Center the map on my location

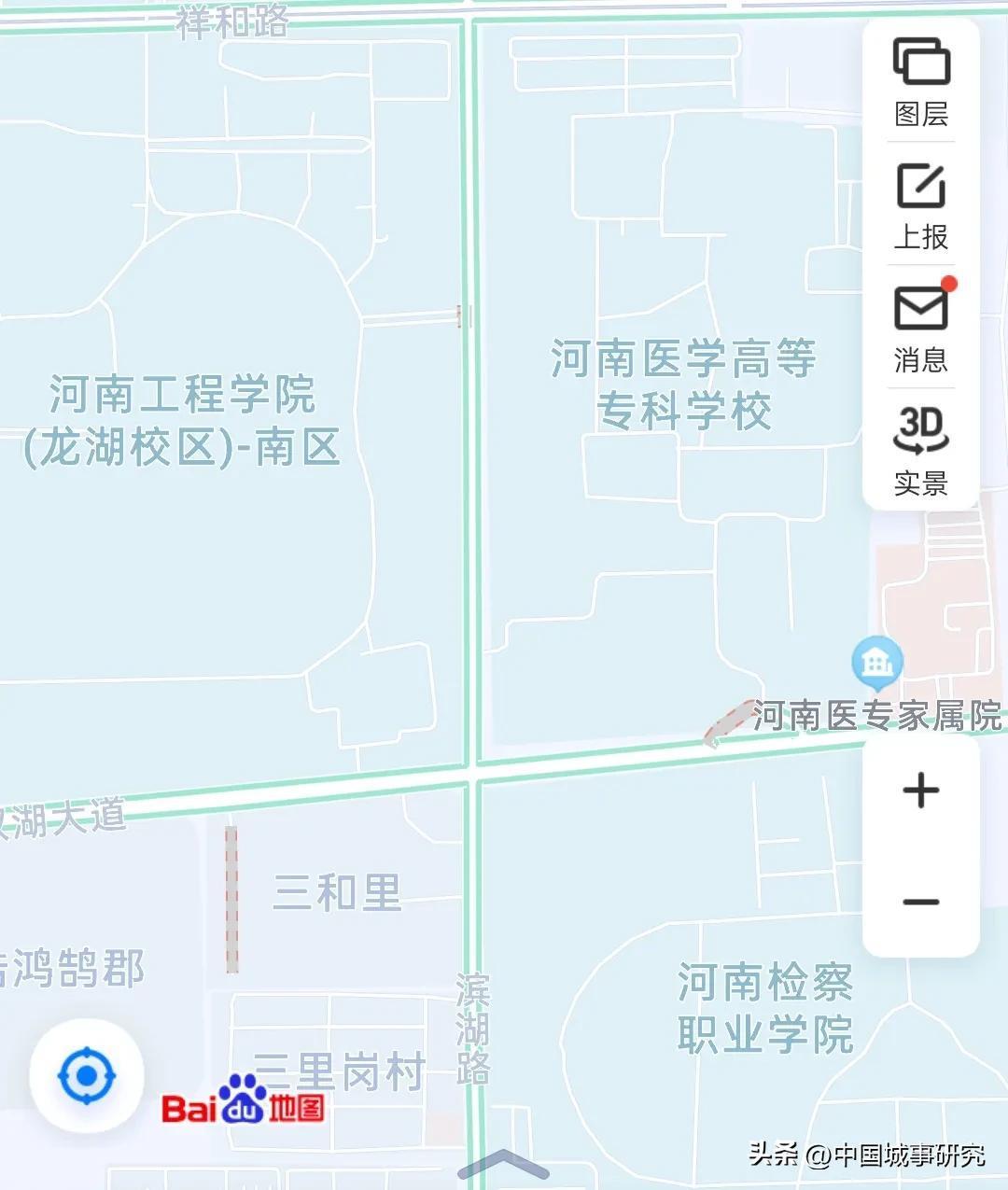87,1076
